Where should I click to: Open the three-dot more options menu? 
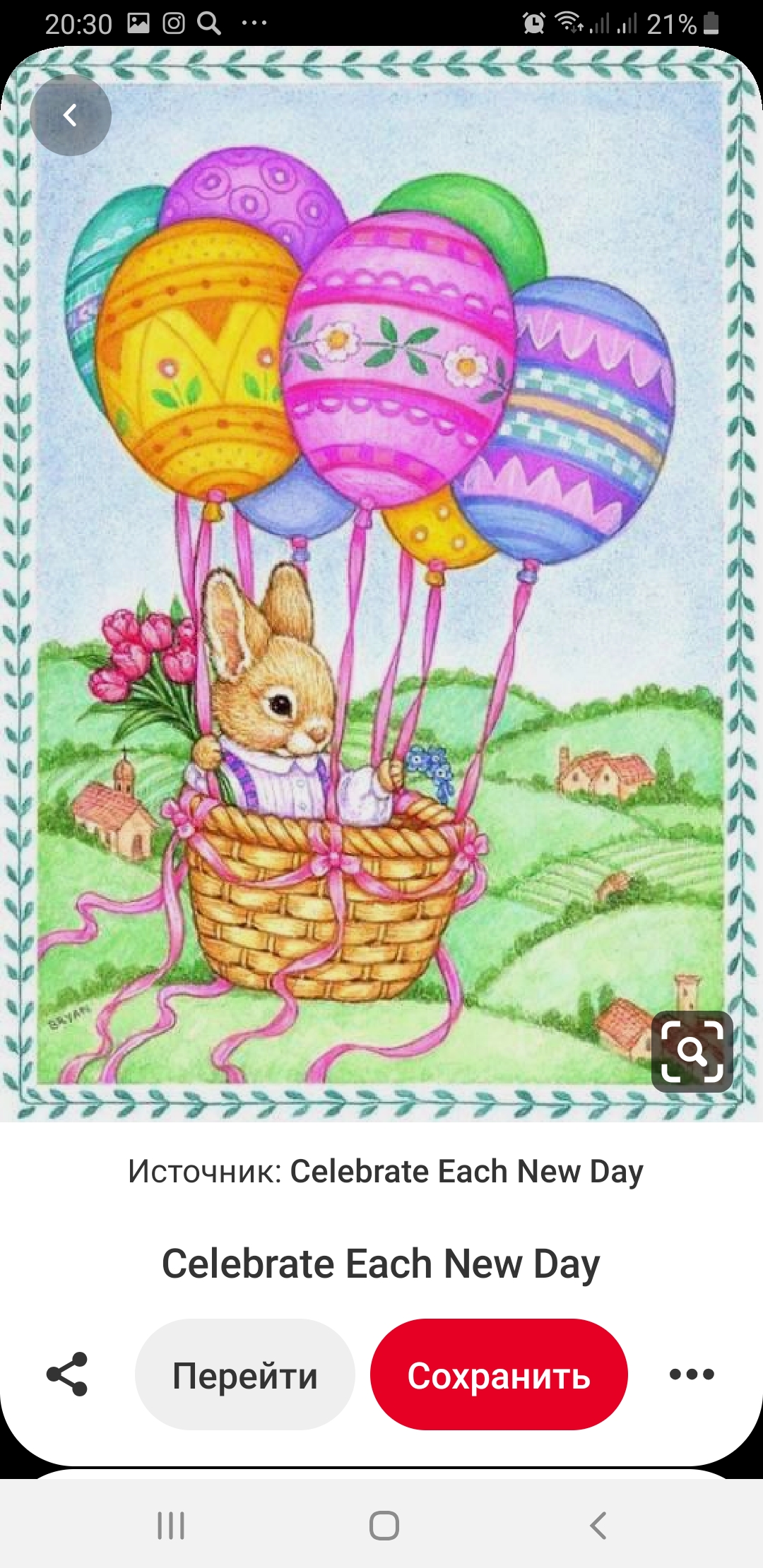click(692, 1374)
